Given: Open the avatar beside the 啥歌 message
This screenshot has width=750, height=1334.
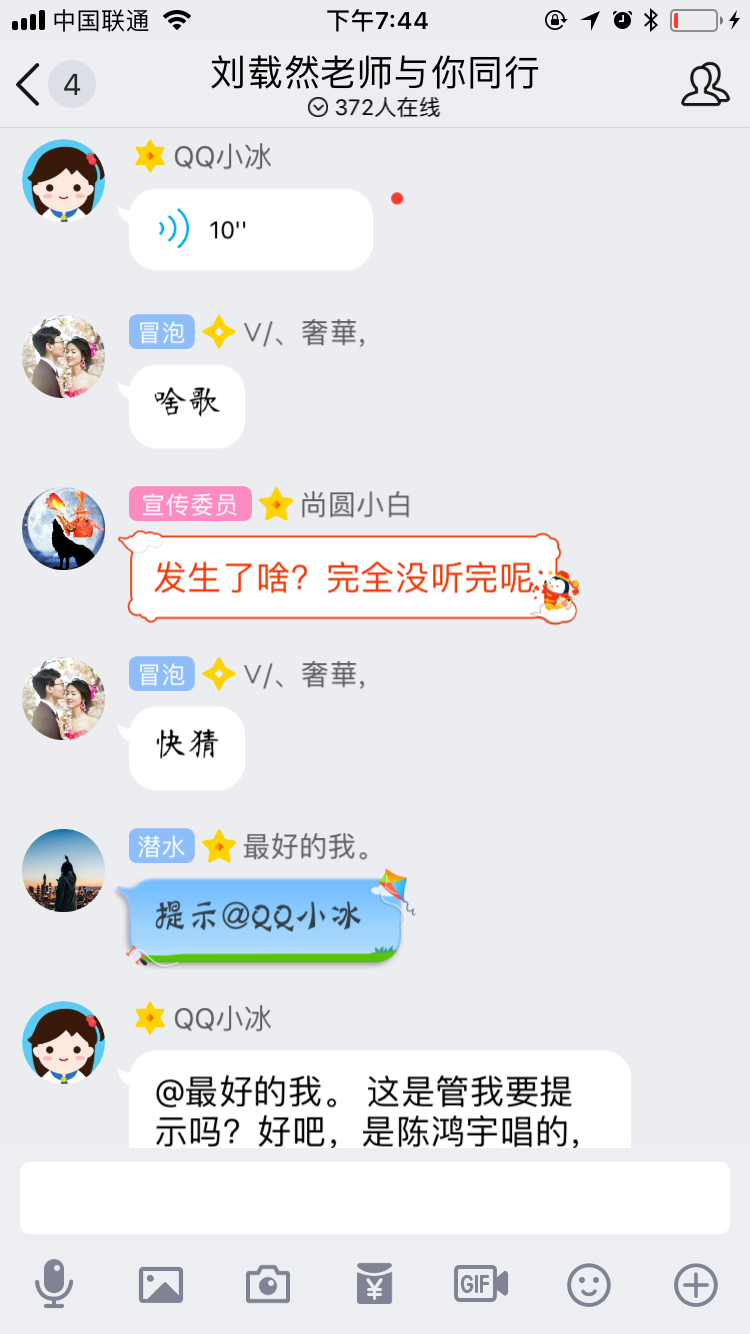Looking at the screenshot, I should tap(64, 357).
